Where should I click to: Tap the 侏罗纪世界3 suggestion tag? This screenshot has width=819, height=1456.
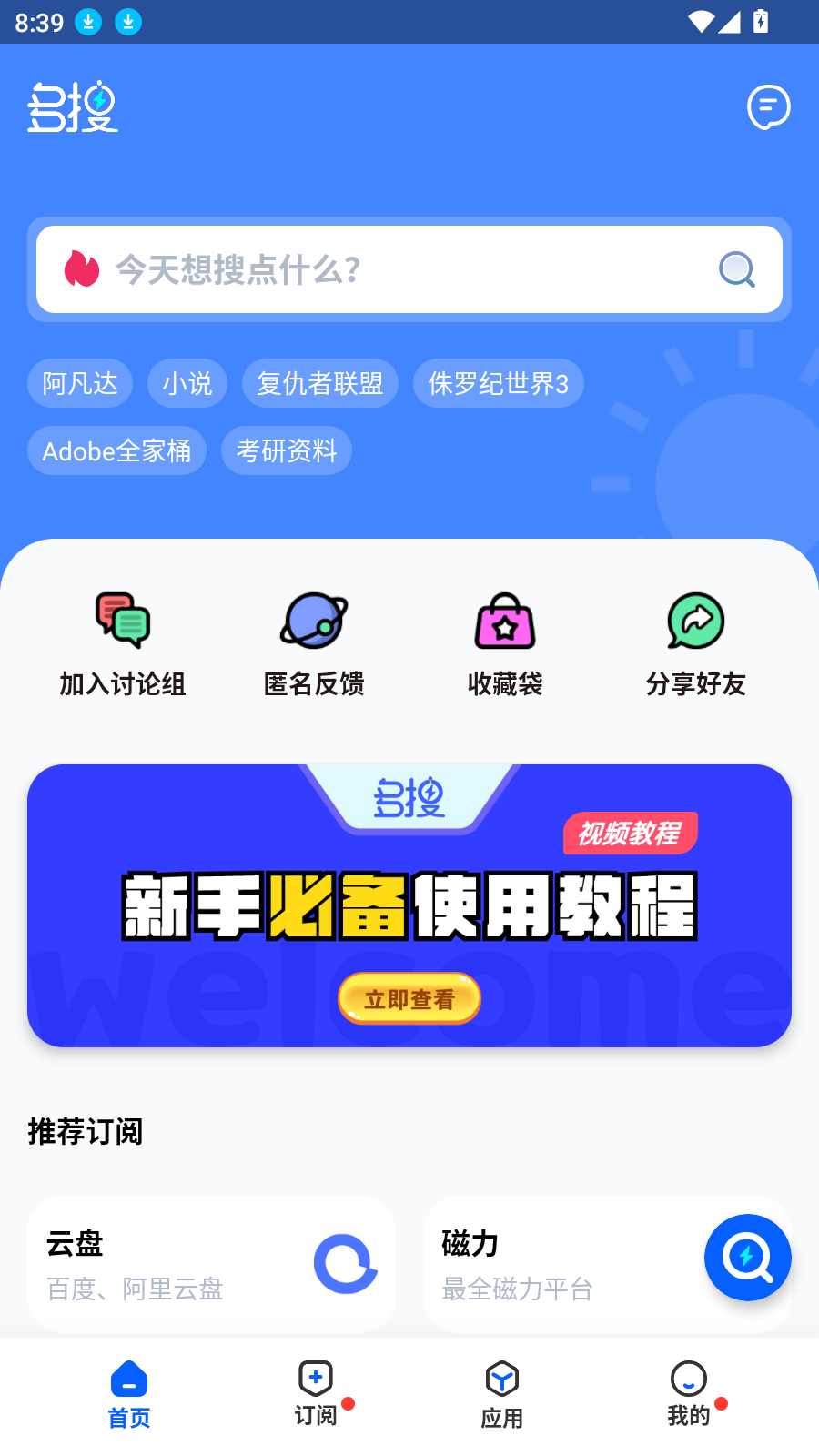point(499,383)
